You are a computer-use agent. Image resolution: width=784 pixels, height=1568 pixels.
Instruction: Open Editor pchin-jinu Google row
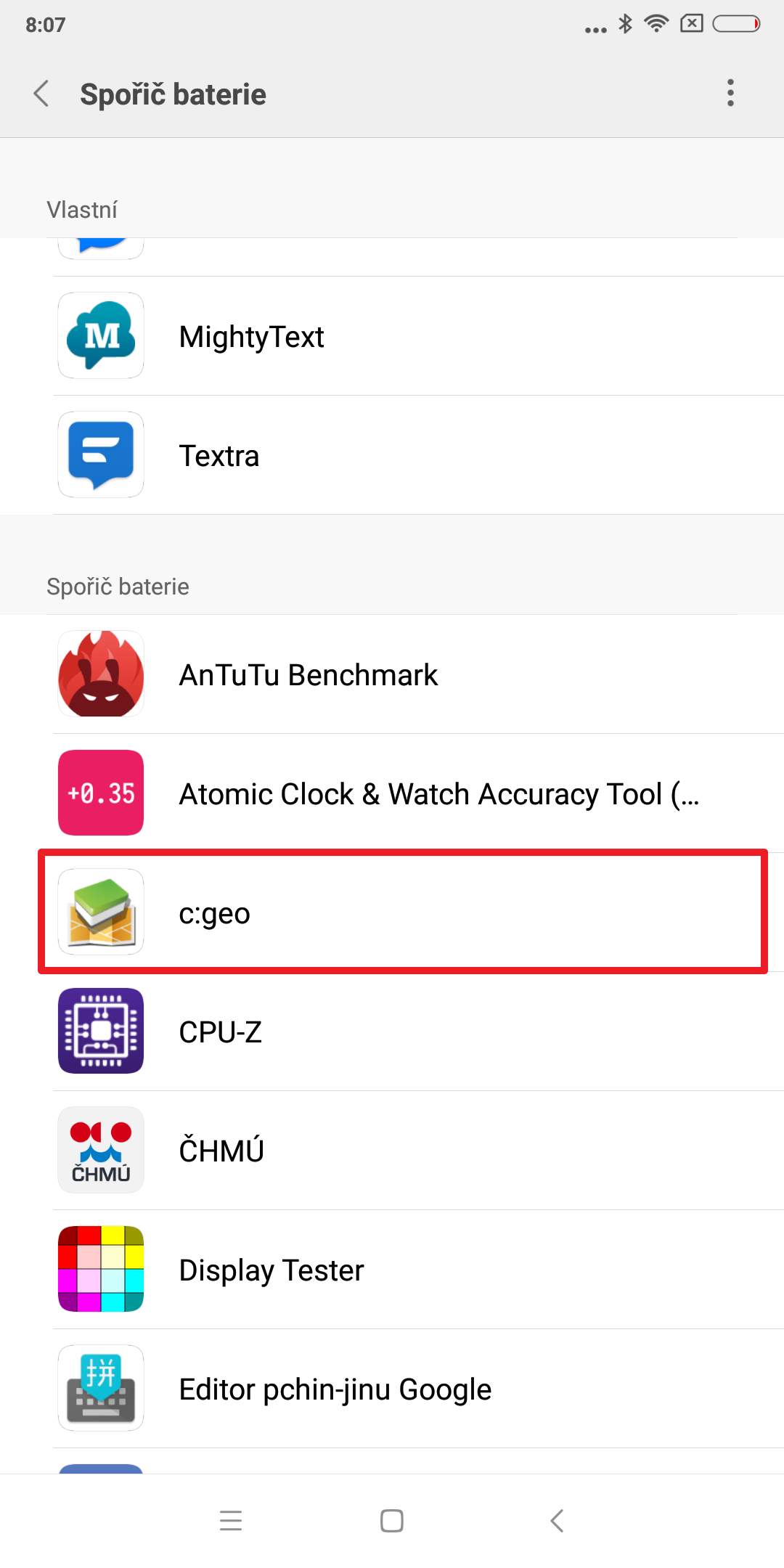(x=392, y=1389)
